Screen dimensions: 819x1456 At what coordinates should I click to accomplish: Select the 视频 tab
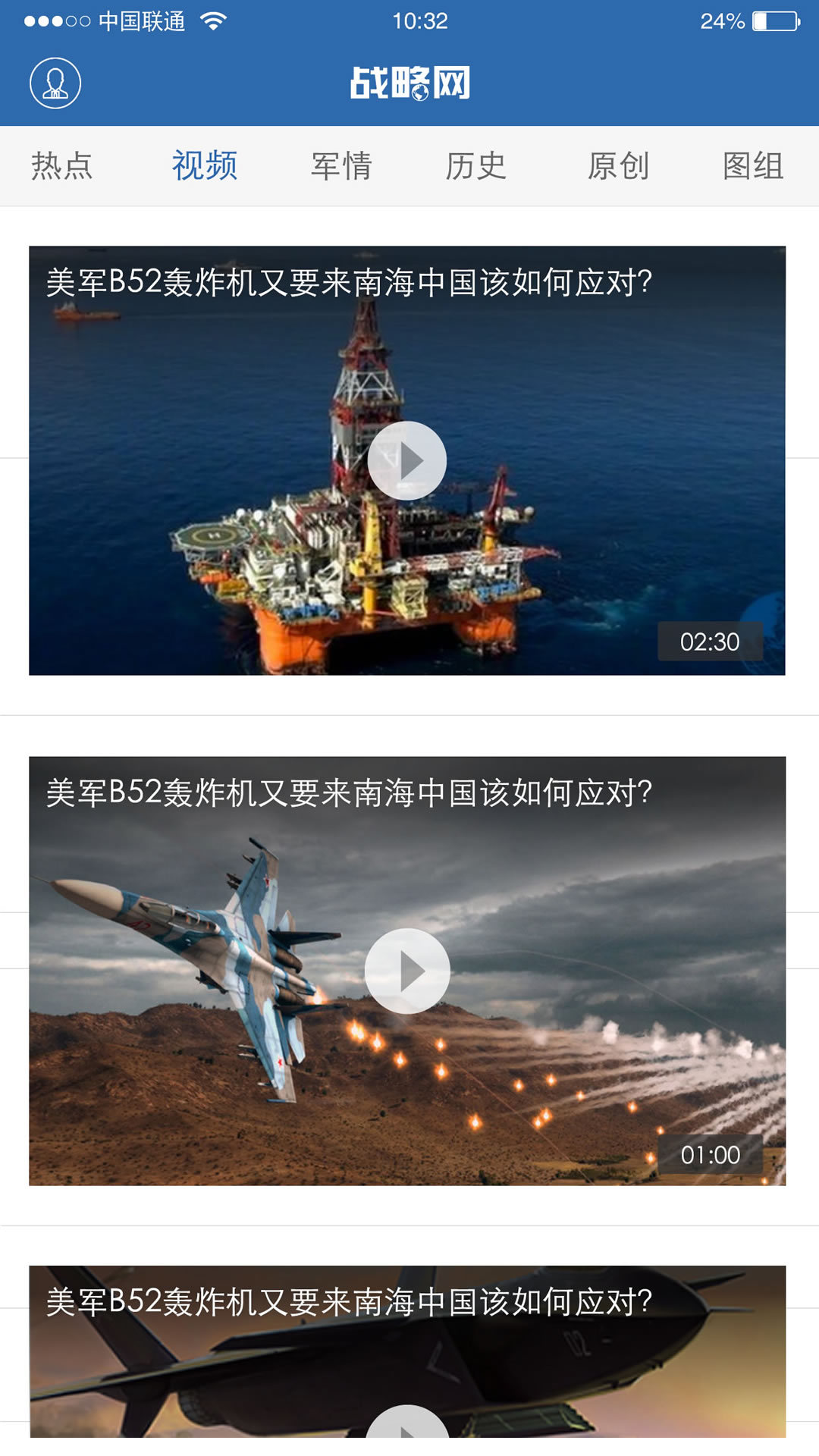(x=205, y=166)
